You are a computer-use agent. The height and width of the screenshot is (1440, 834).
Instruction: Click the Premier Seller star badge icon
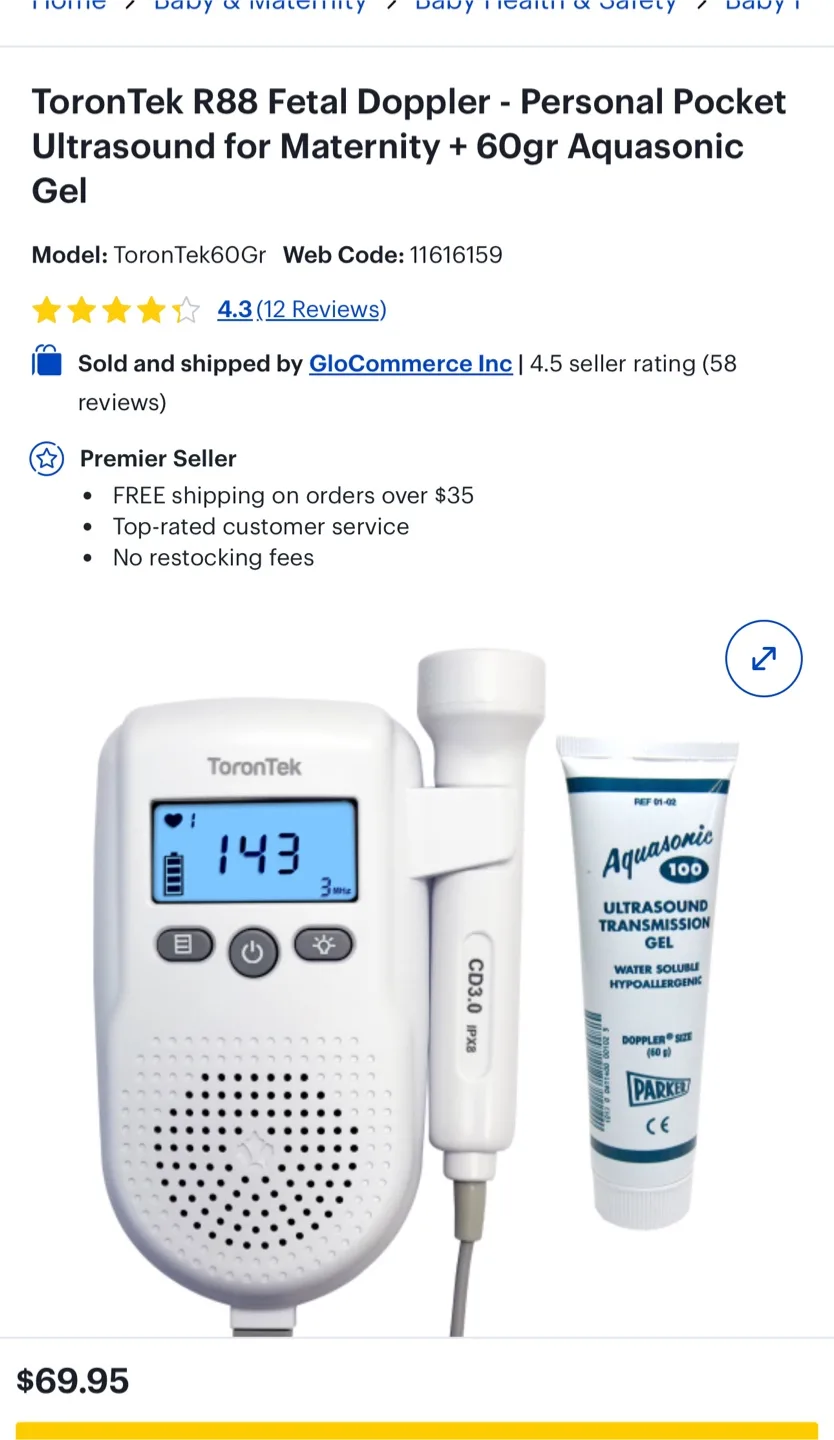(x=46, y=458)
